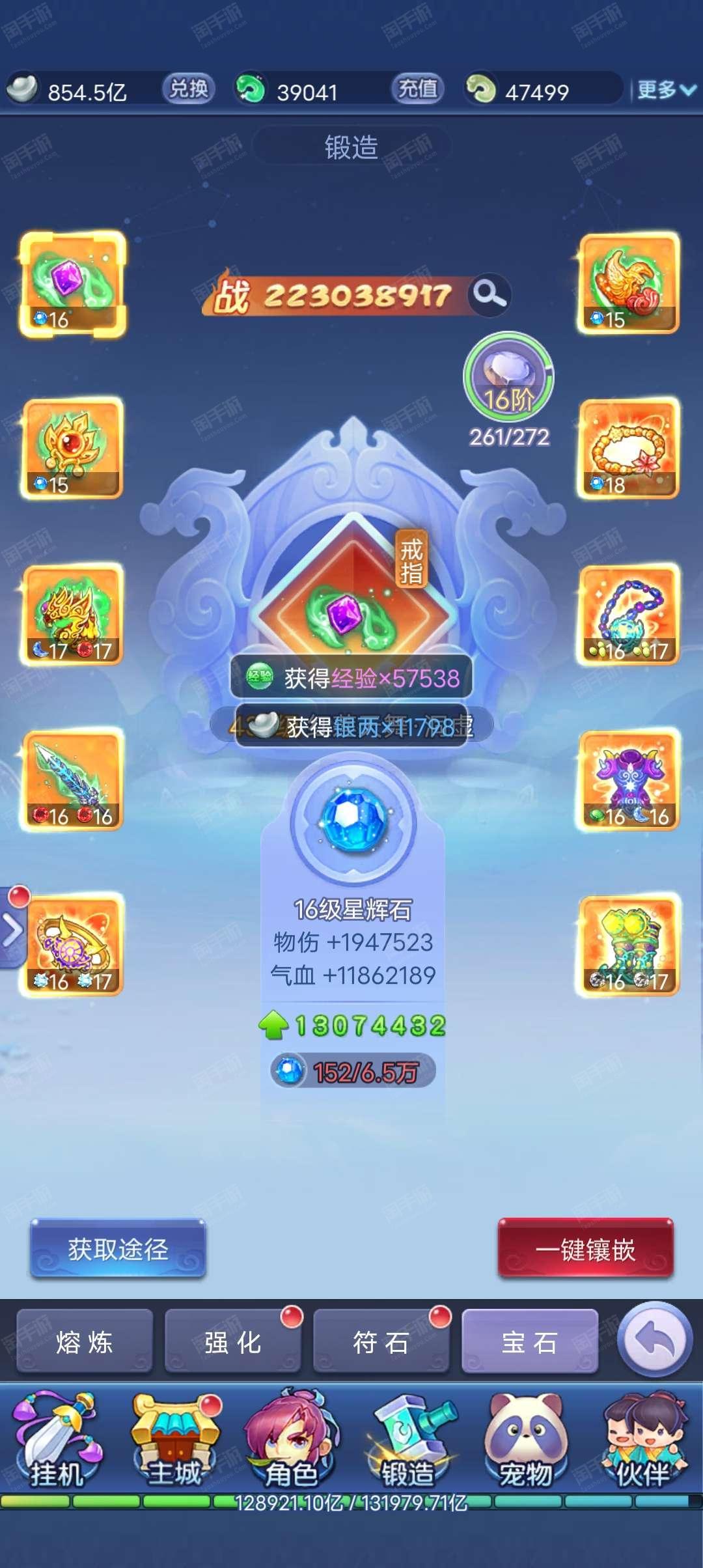Tap the 兑换 exchange button

point(189,89)
